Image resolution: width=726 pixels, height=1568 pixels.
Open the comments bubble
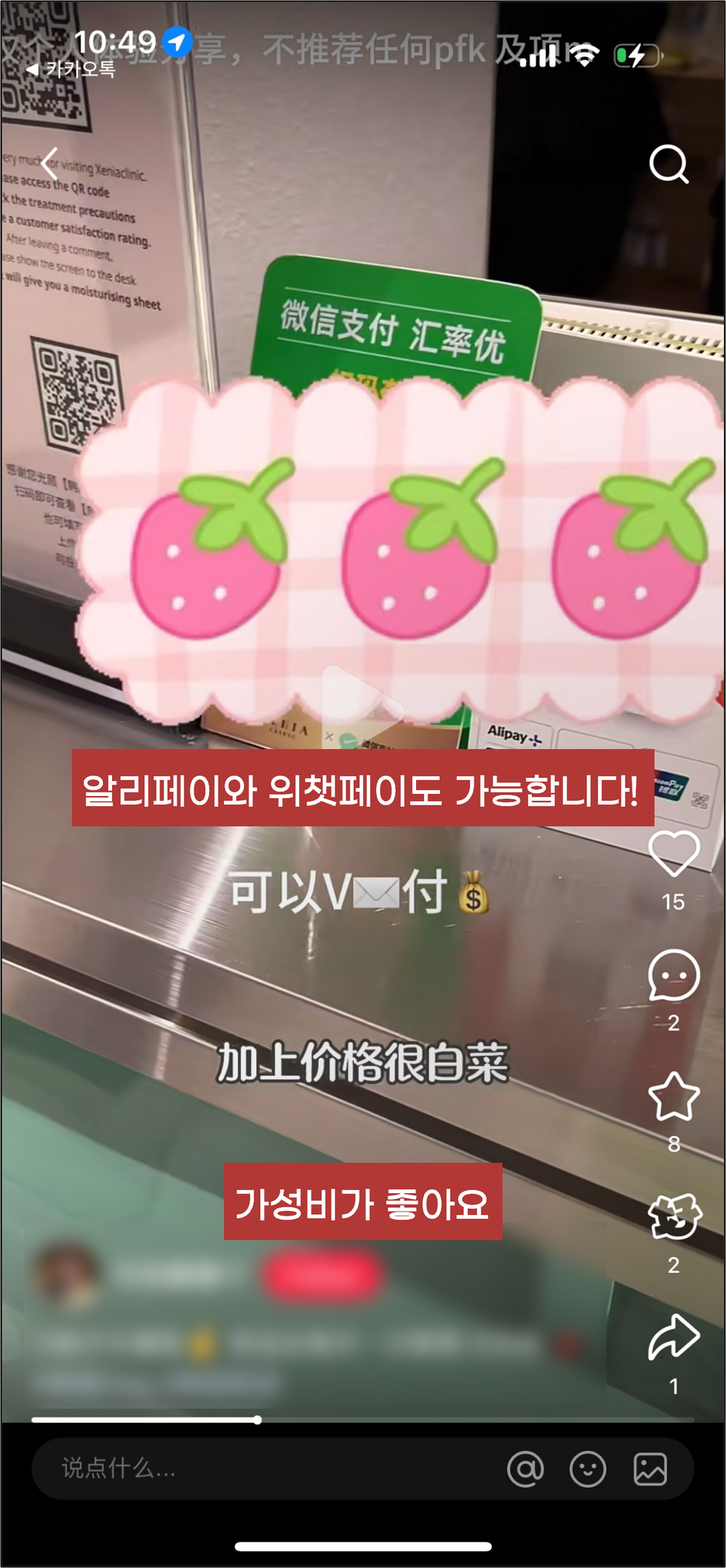click(674, 975)
